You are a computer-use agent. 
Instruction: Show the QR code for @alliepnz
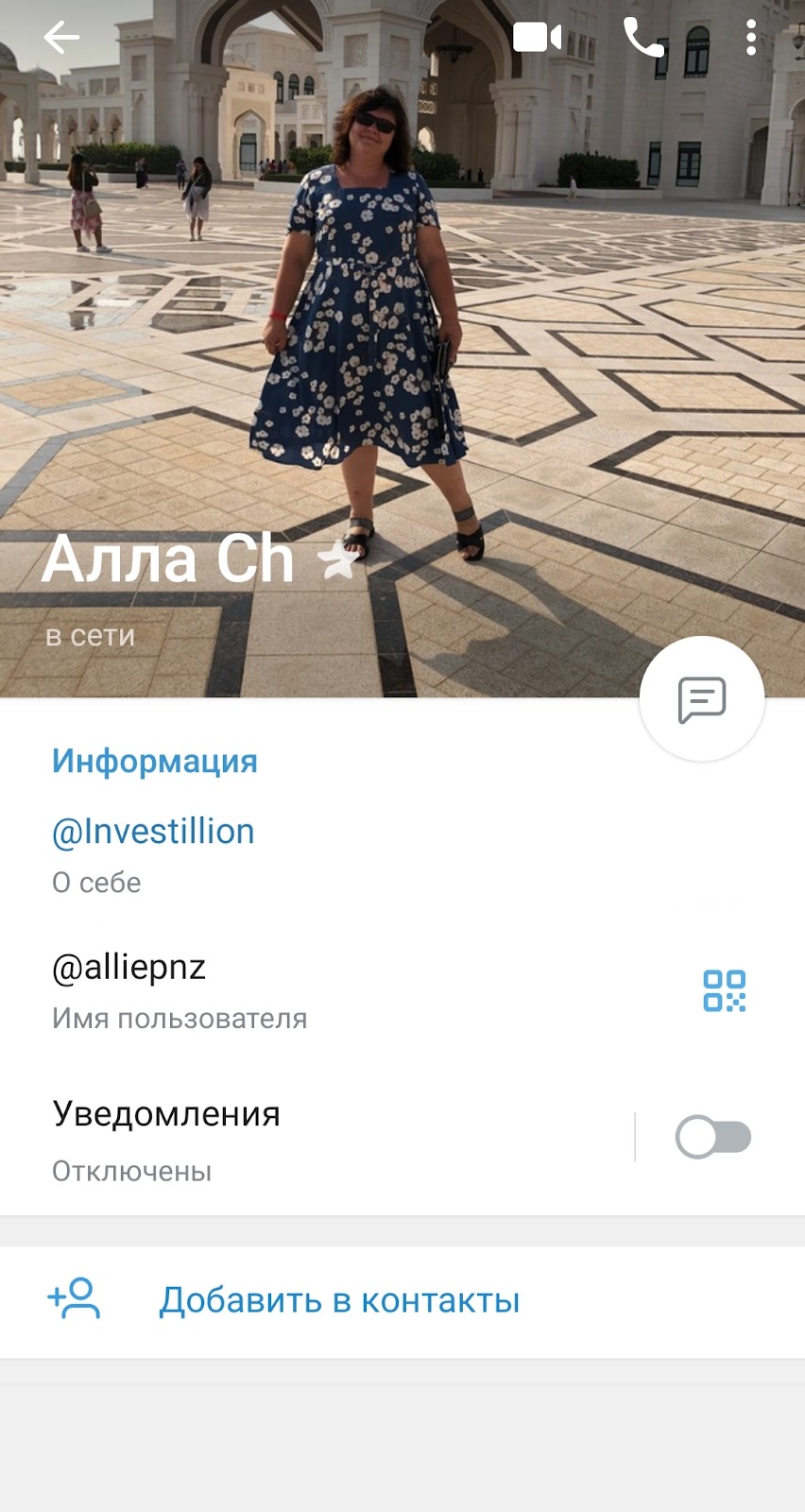(x=726, y=988)
